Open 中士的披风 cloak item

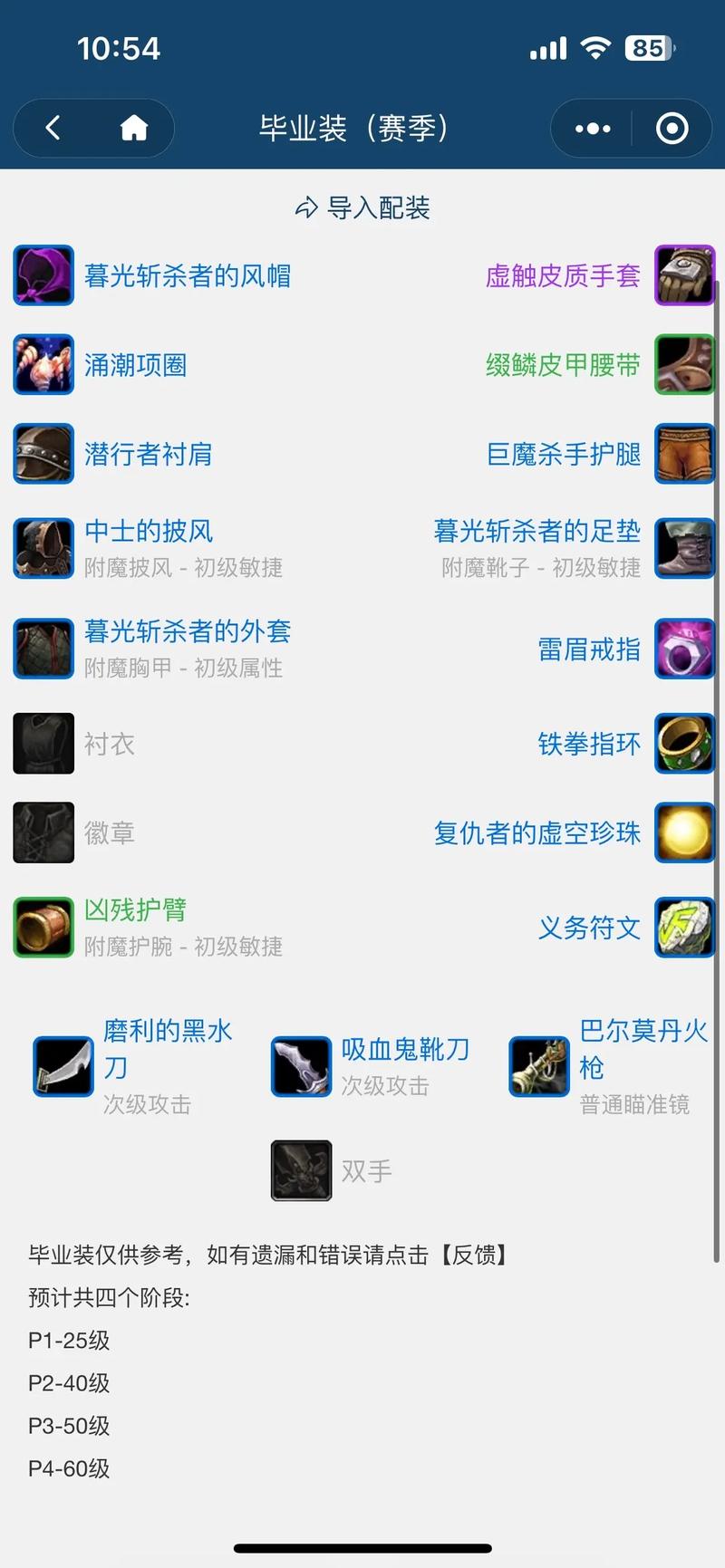(149, 531)
